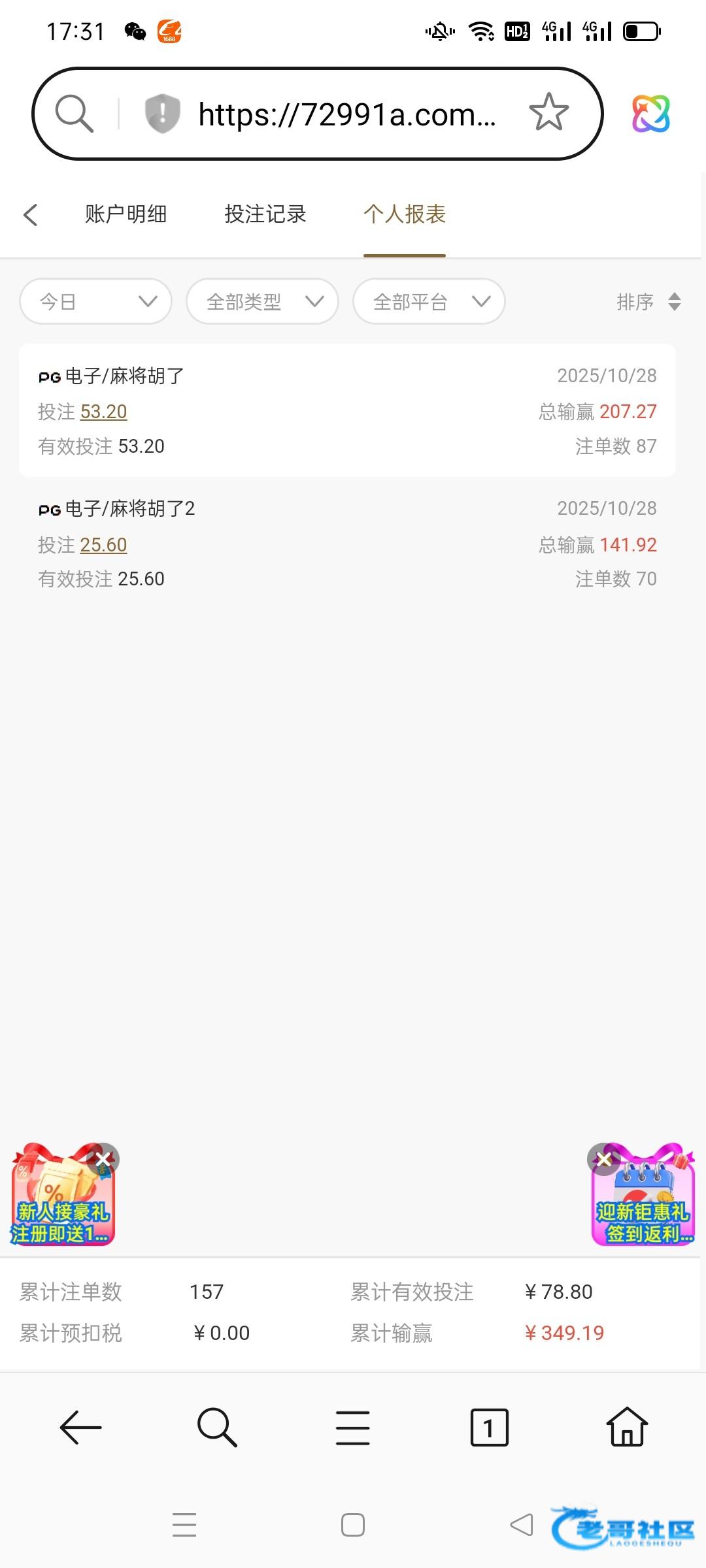Bookmark this page with the star icon

pos(548,113)
